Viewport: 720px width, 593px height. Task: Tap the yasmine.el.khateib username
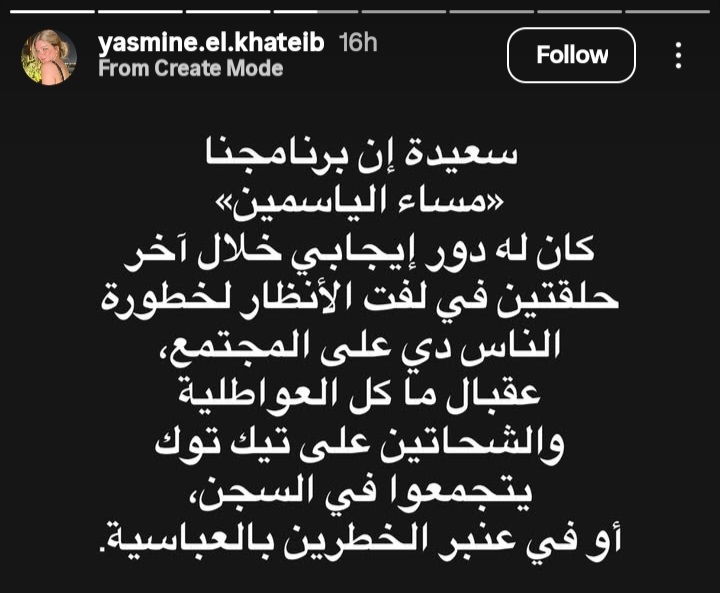(212, 42)
